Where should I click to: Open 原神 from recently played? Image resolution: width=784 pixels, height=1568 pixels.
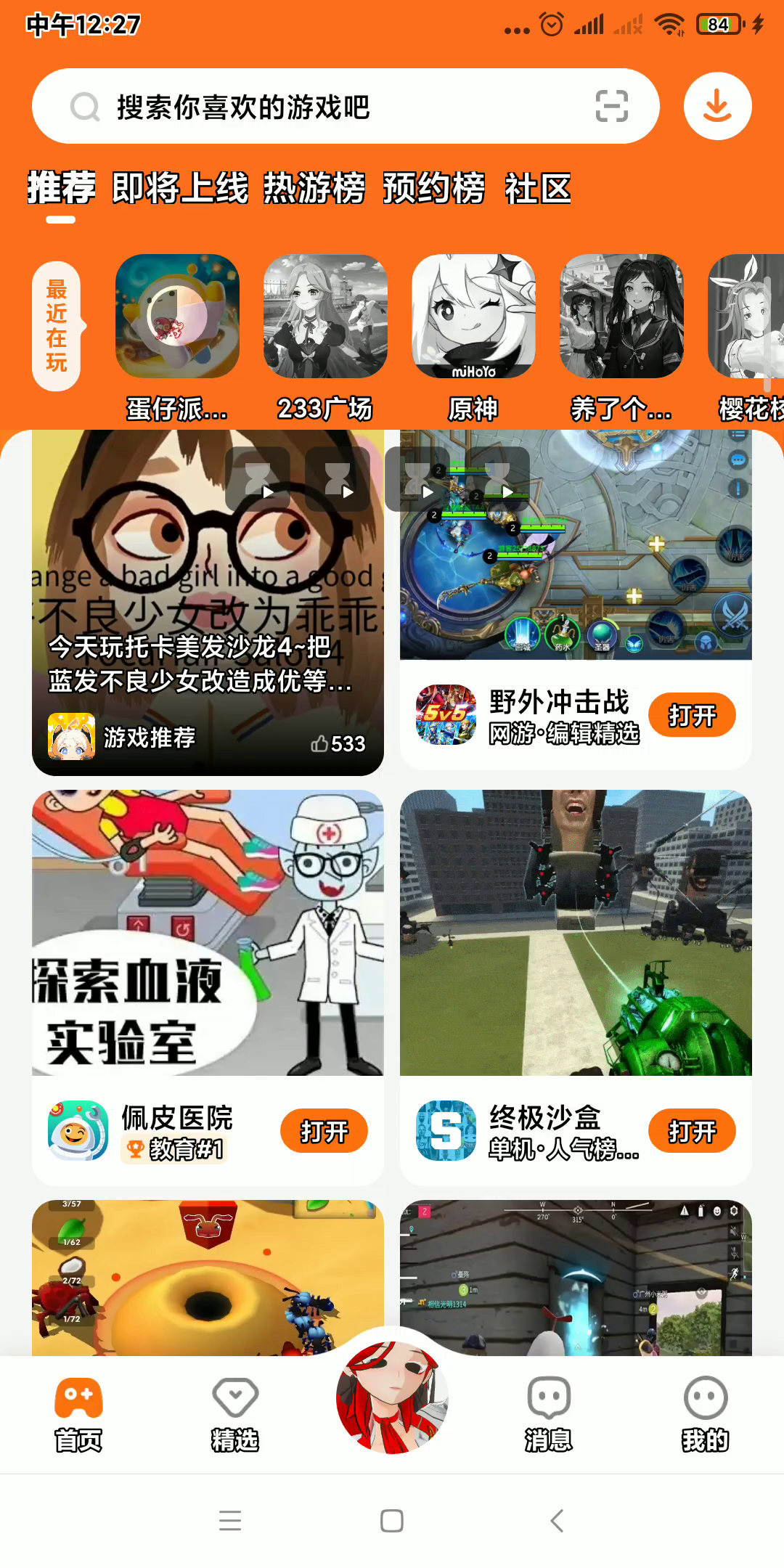coord(473,317)
